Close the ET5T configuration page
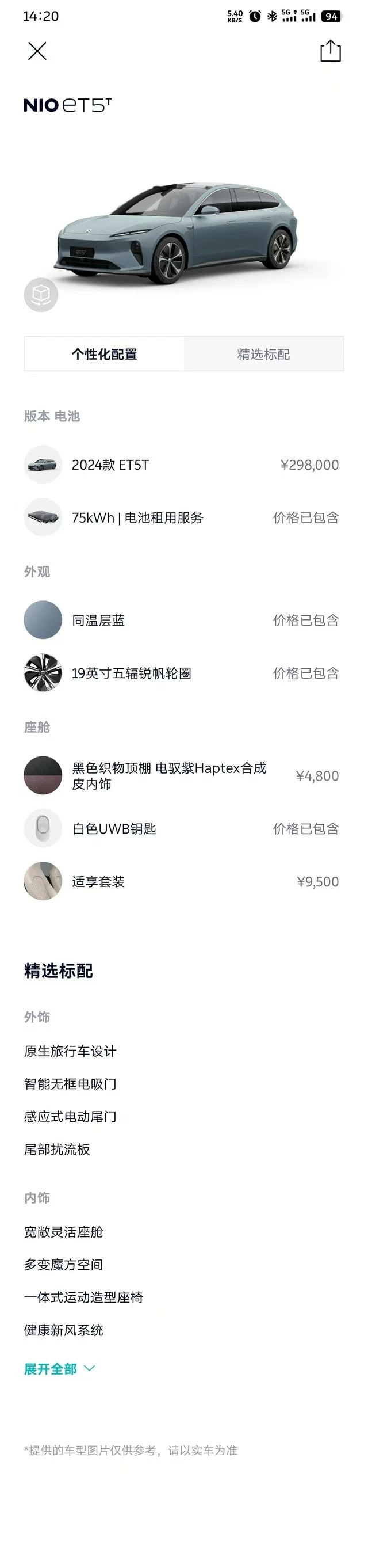This screenshot has width=368, height=1568. (37, 51)
